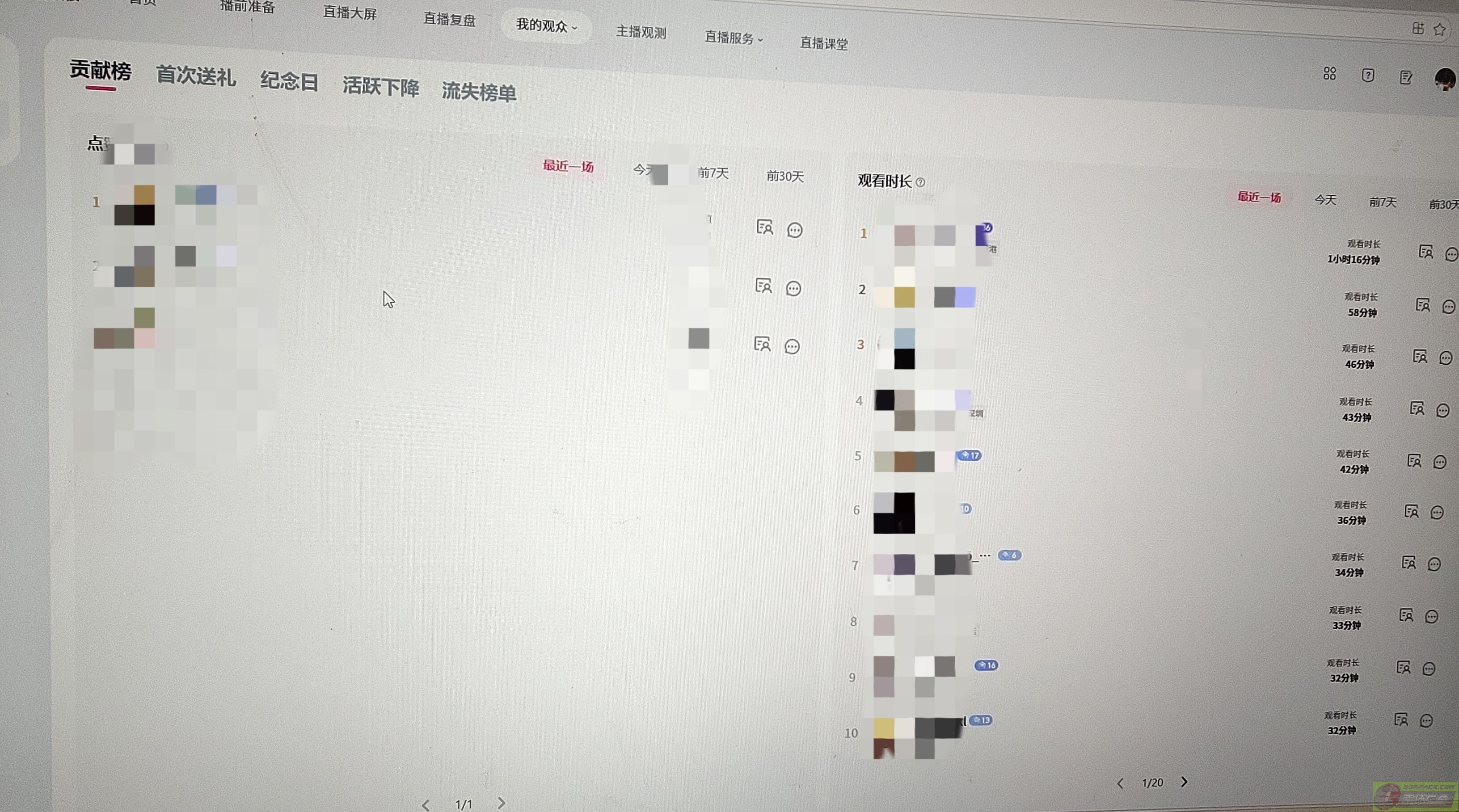The image size is (1459, 812).
Task: Filter 观看时长 list by 今天
Action: 1325,200
